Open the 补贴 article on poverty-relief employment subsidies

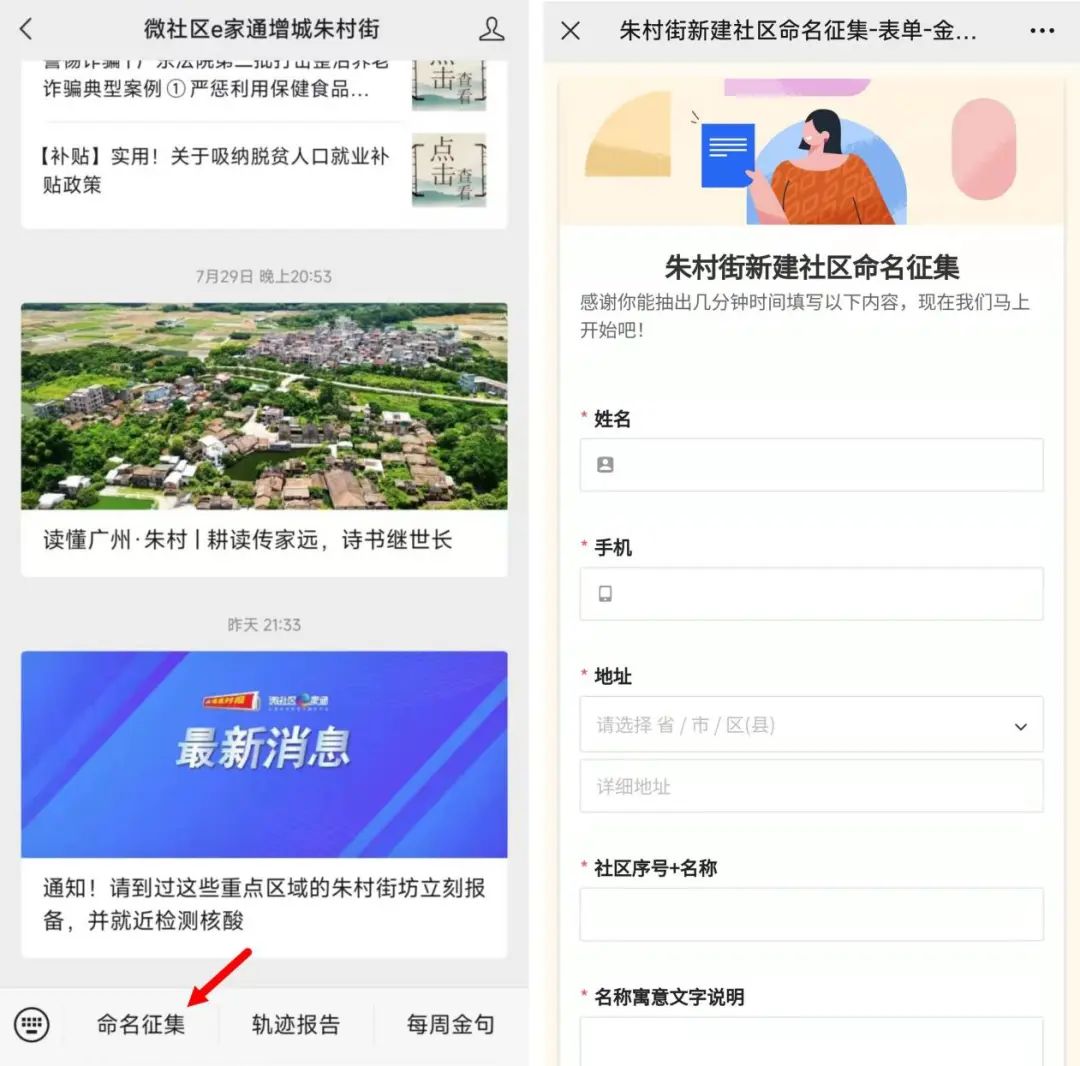pos(215,170)
